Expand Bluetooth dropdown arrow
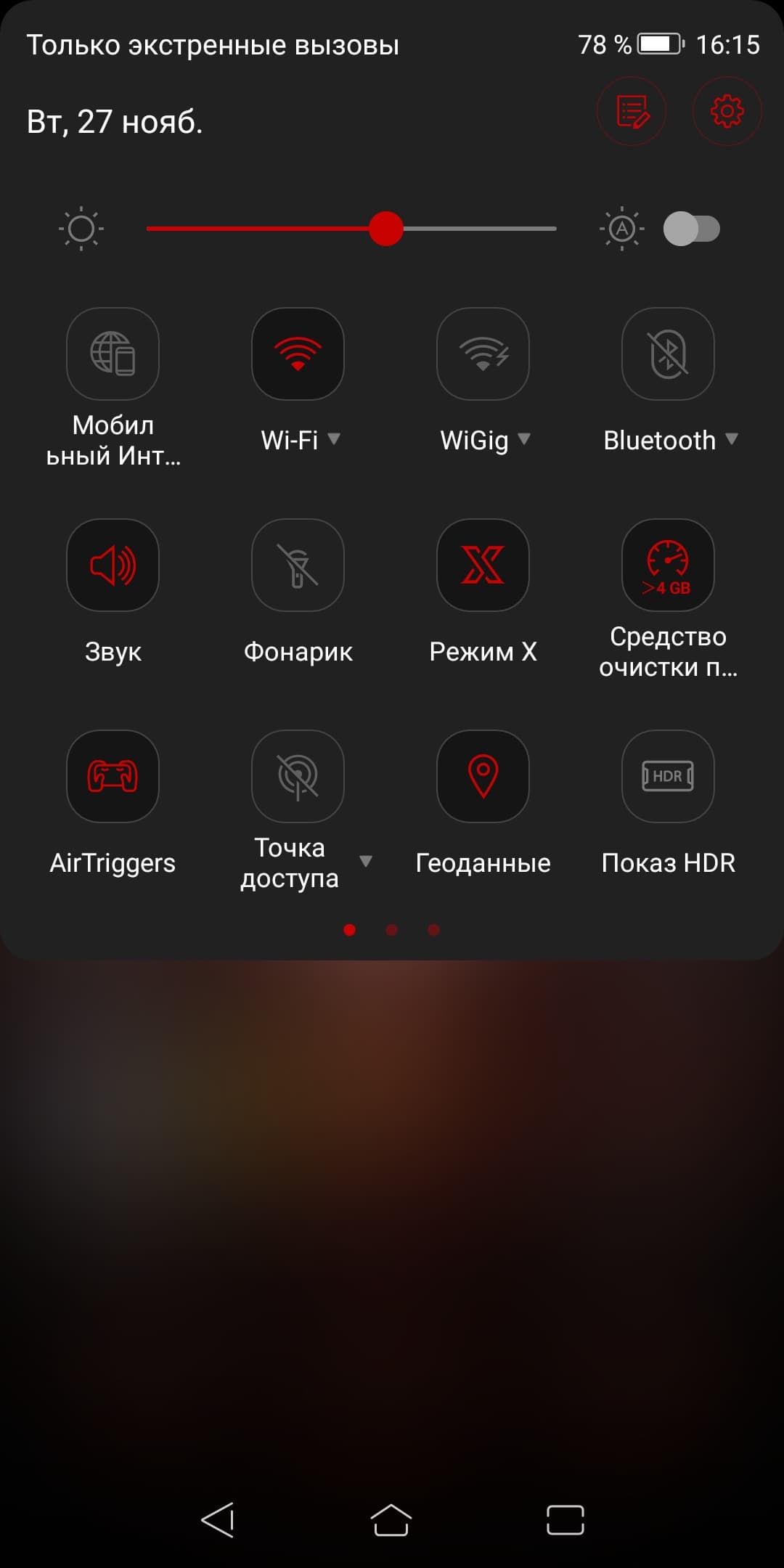The width and height of the screenshot is (784, 1568). [x=732, y=438]
